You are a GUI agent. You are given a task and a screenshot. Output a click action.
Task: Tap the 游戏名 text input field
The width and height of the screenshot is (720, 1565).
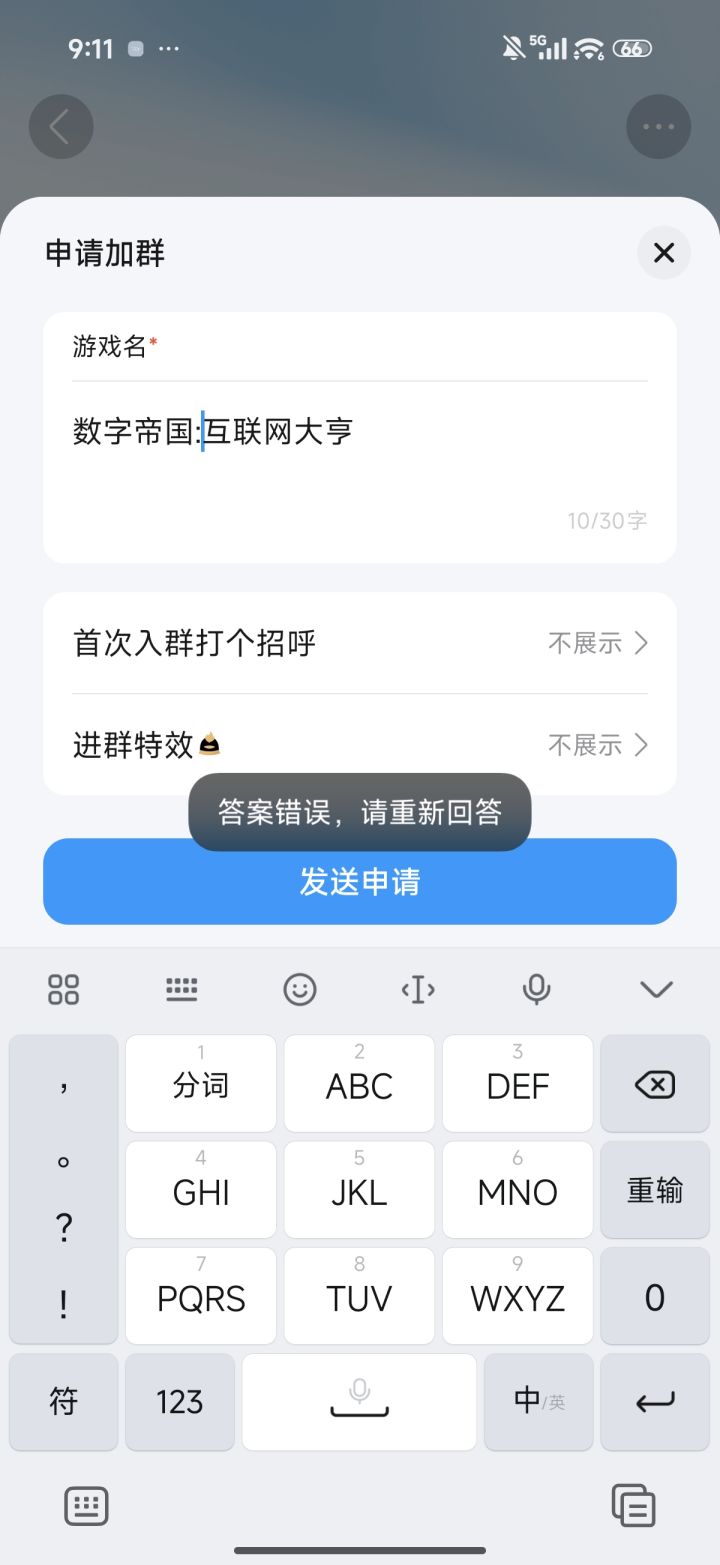tap(360, 430)
